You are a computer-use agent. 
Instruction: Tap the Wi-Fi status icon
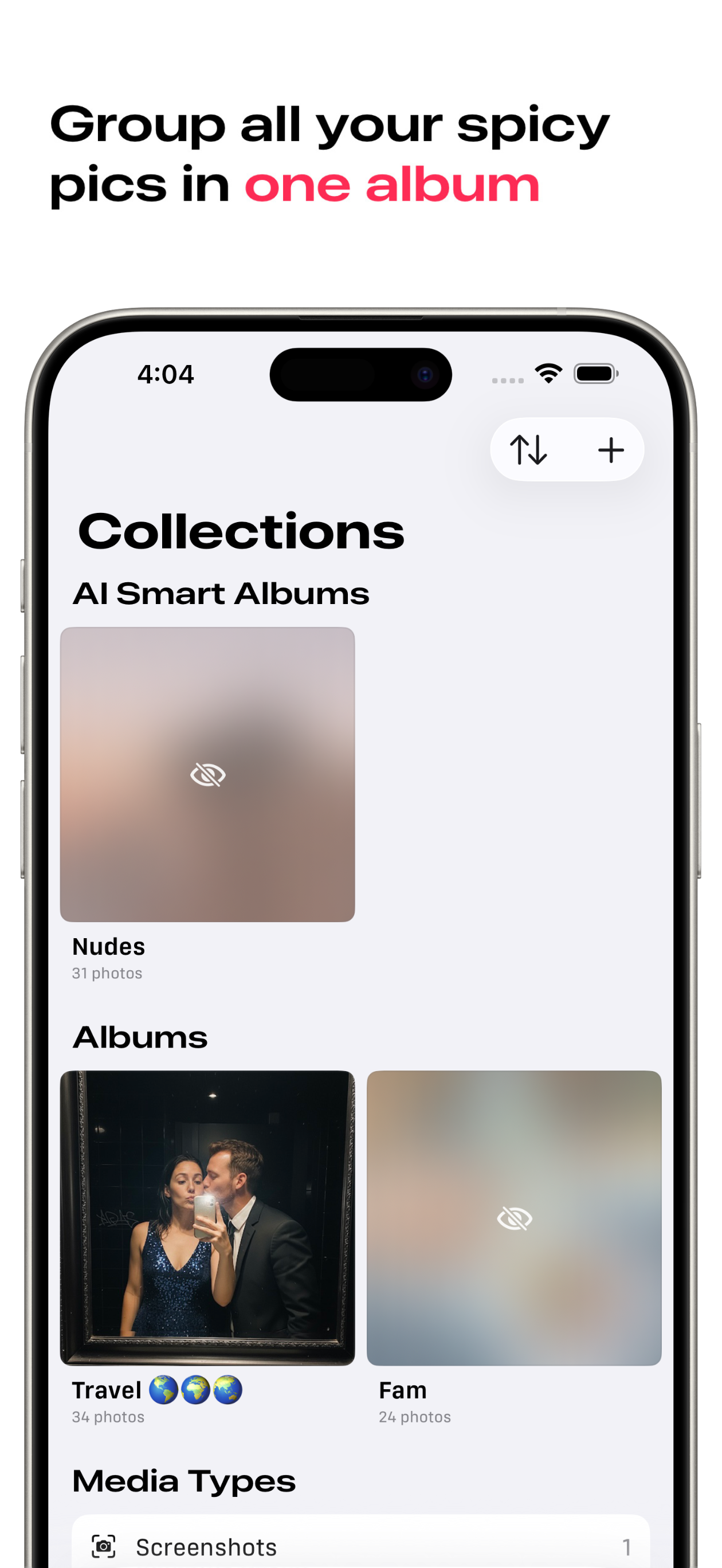coord(547,373)
